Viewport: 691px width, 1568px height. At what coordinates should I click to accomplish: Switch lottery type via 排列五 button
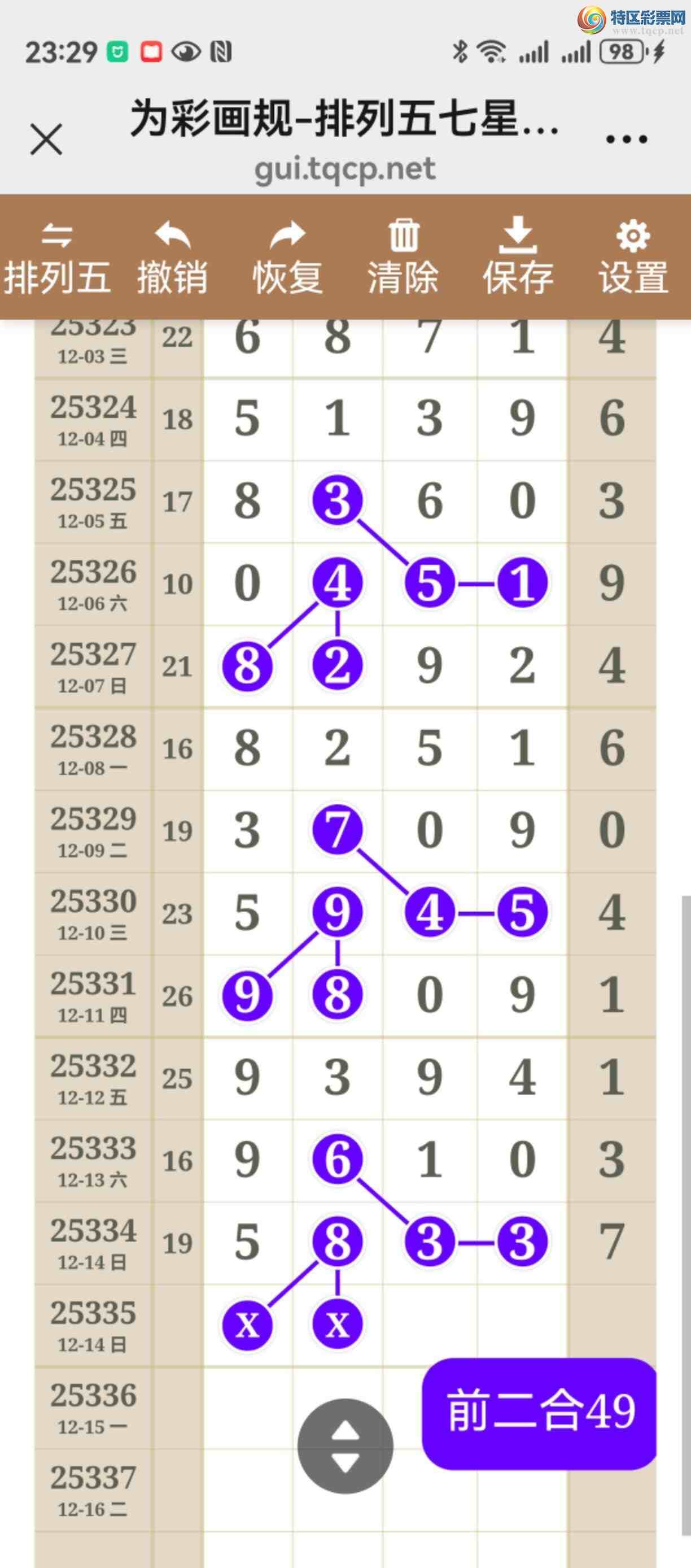pyautogui.click(x=57, y=259)
